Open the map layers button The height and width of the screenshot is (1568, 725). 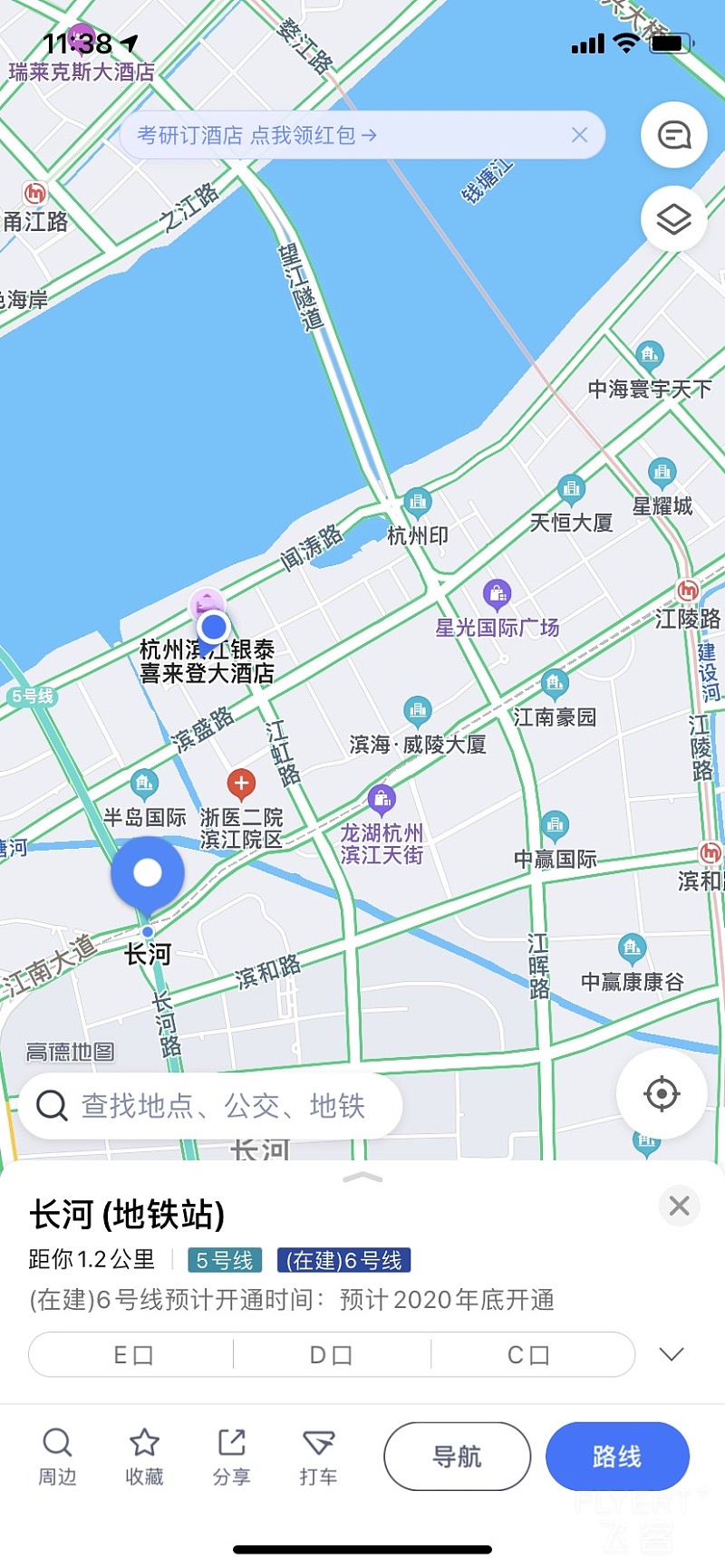point(673,219)
